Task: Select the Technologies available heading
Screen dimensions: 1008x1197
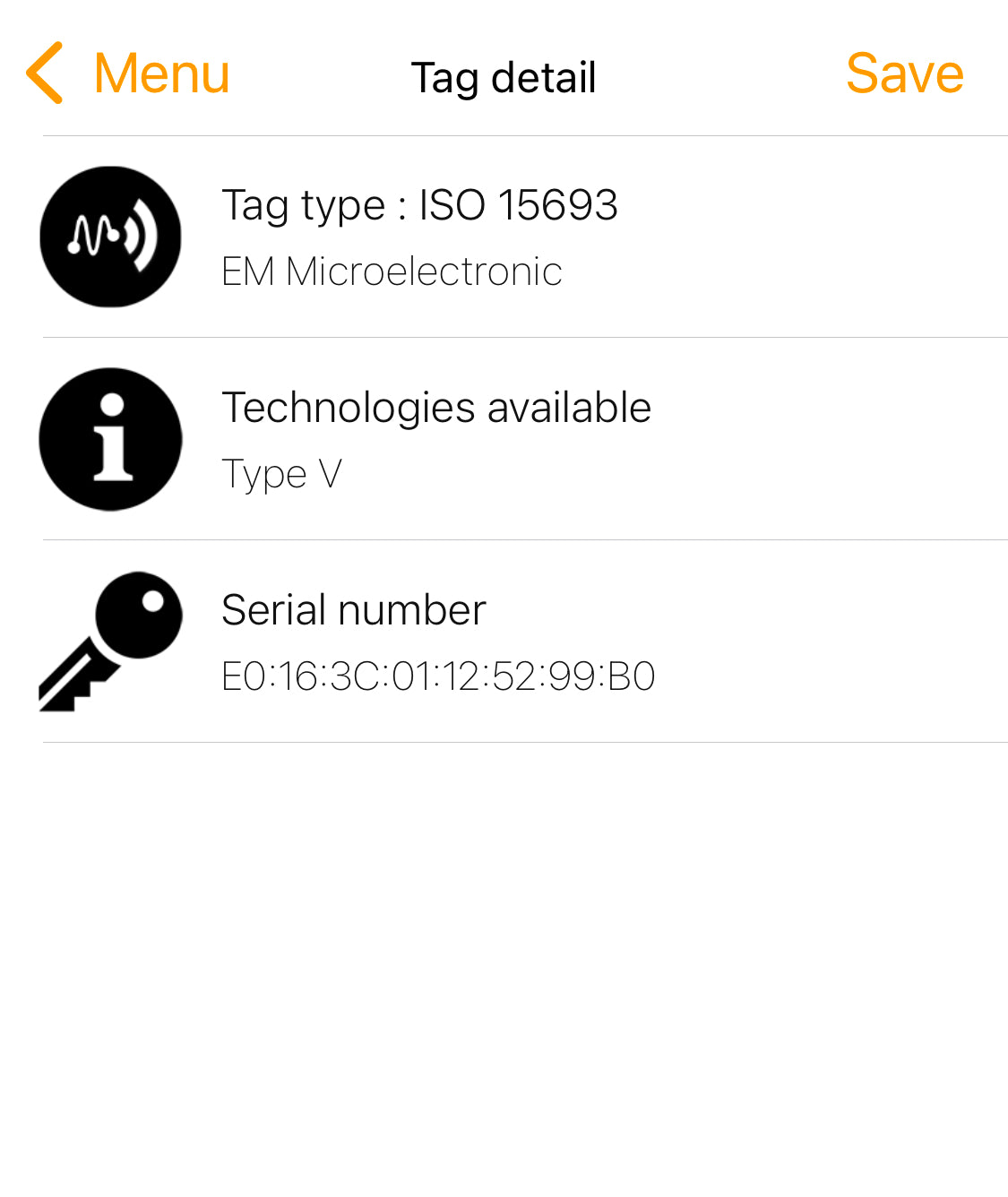Action: [x=436, y=407]
